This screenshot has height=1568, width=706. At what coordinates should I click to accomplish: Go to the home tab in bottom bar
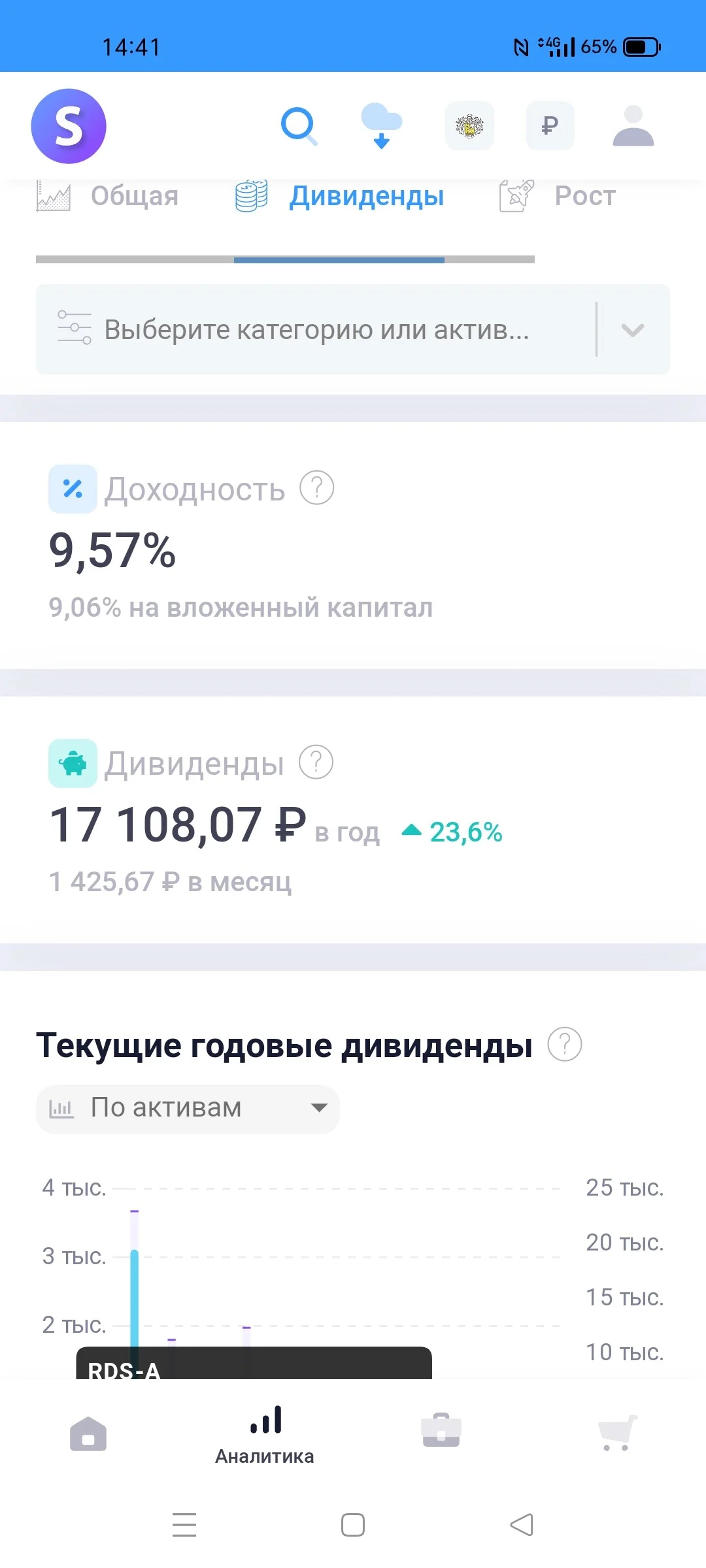click(x=88, y=1434)
